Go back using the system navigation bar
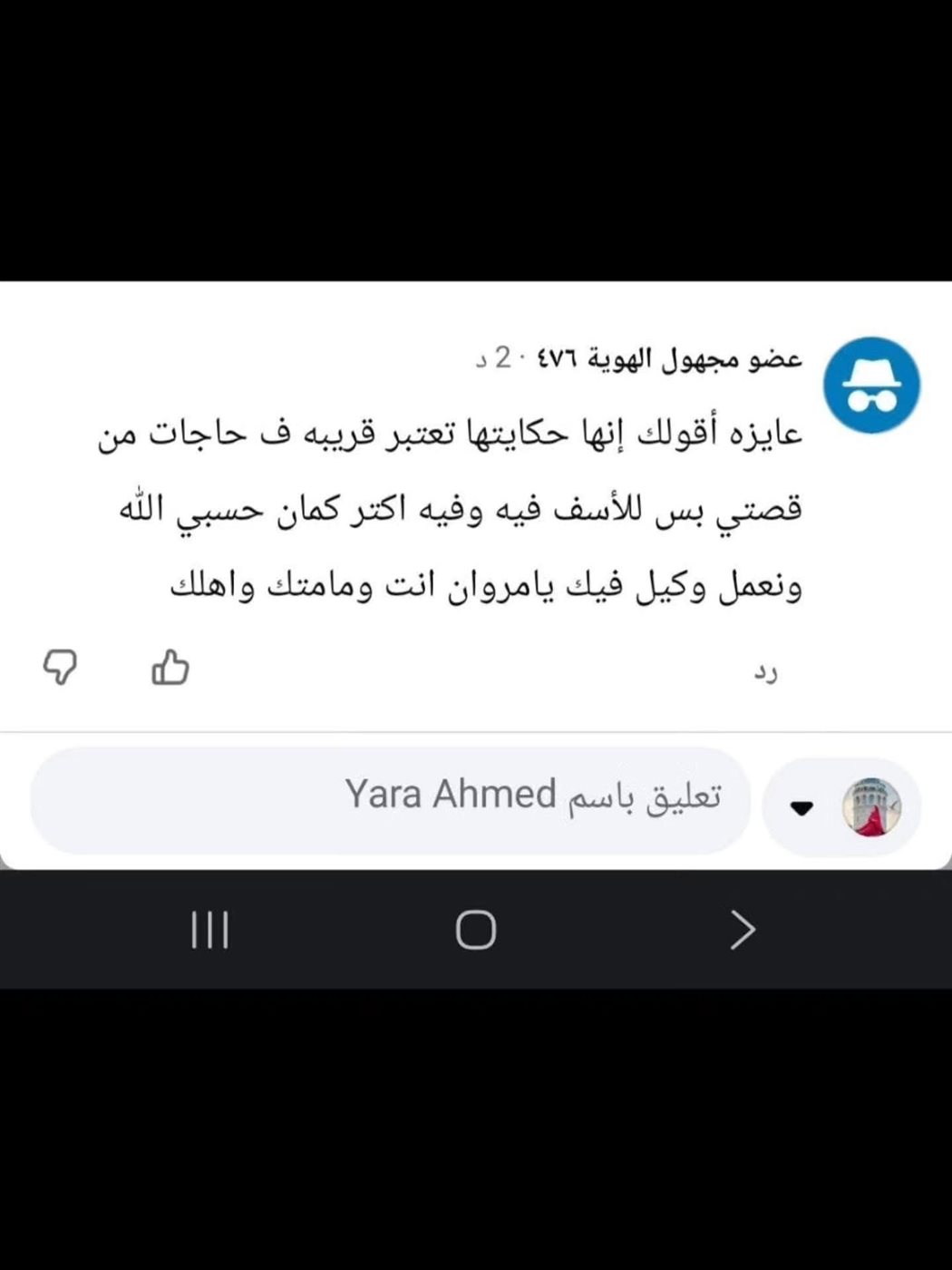The width and height of the screenshot is (952, 1270). tap(742, 930)
